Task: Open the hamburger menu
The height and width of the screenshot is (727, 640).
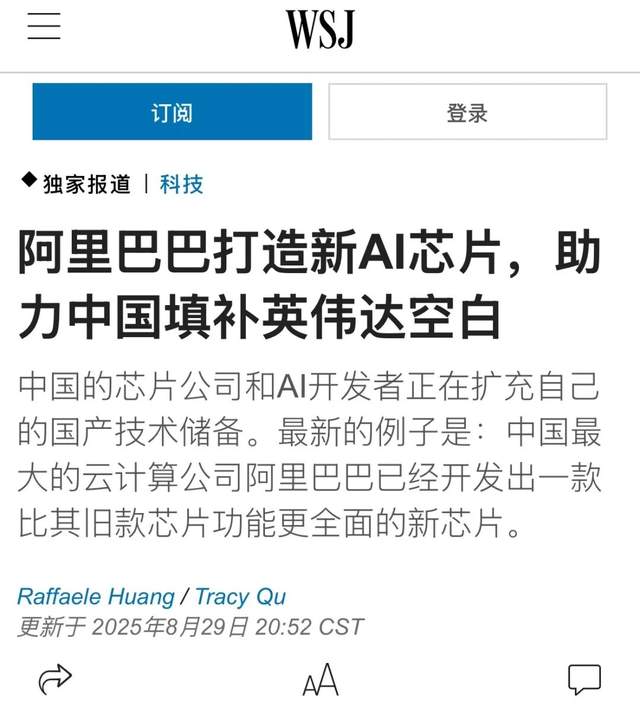Action: click(x=44, y=27)
